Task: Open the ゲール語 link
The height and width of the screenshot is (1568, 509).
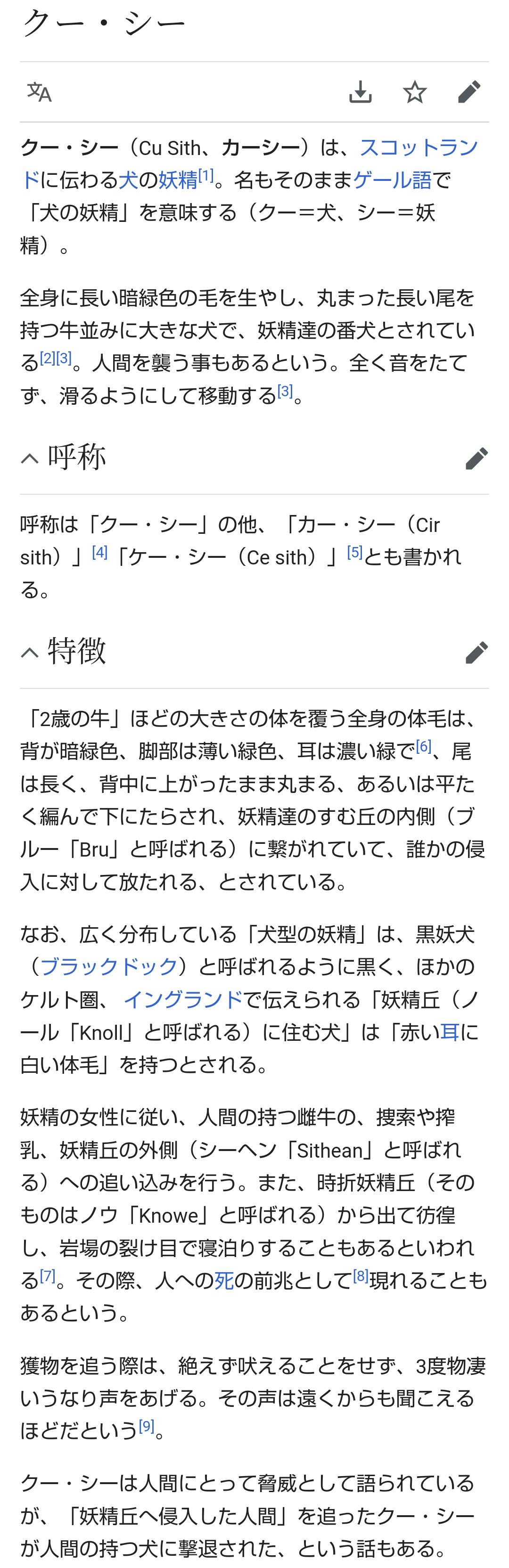Action: 392,180
